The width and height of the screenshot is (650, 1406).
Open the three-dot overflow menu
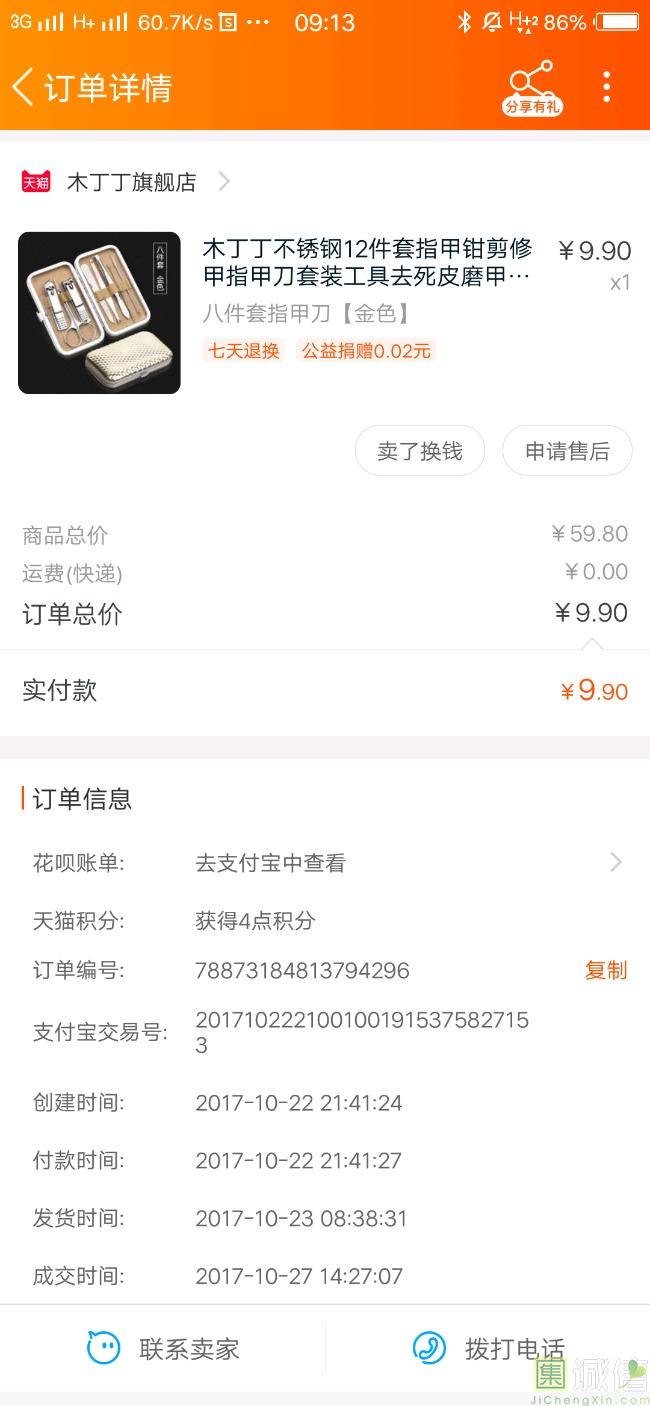pyautogui.click(x=606, y=87)
